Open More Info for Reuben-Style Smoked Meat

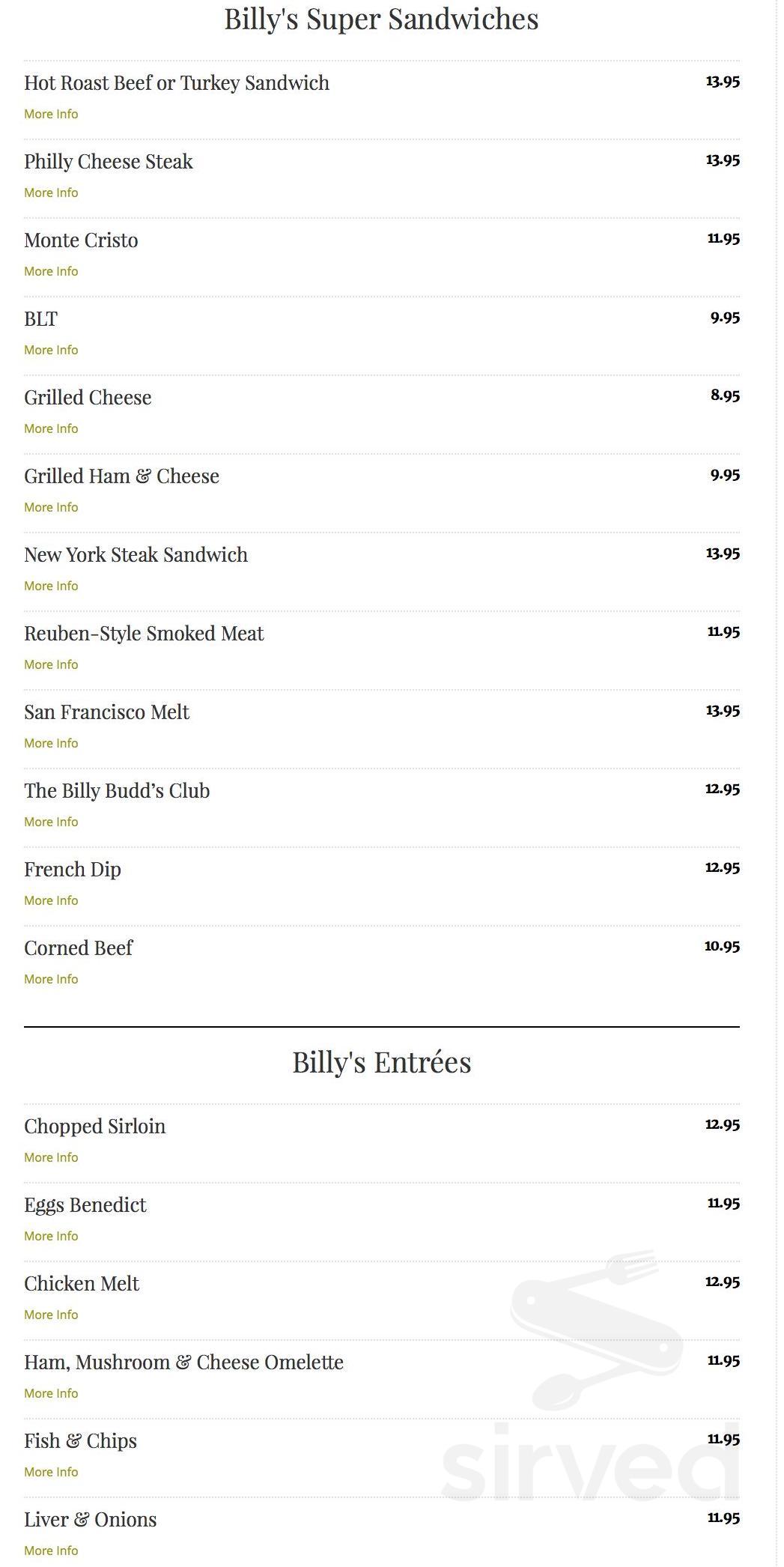click(x=50, y=664)
